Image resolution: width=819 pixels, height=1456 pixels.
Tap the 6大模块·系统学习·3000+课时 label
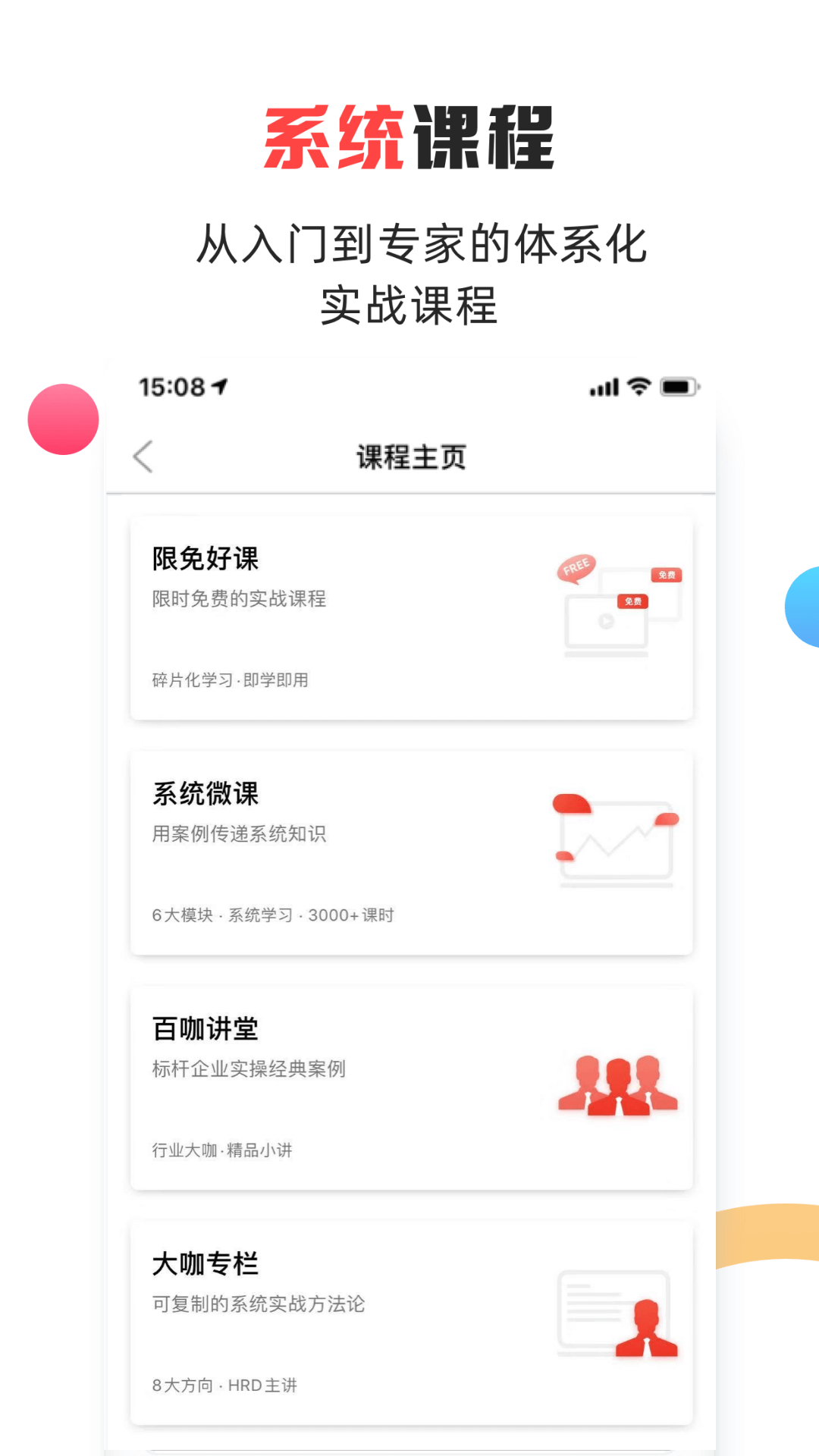[x=273, y=915]
